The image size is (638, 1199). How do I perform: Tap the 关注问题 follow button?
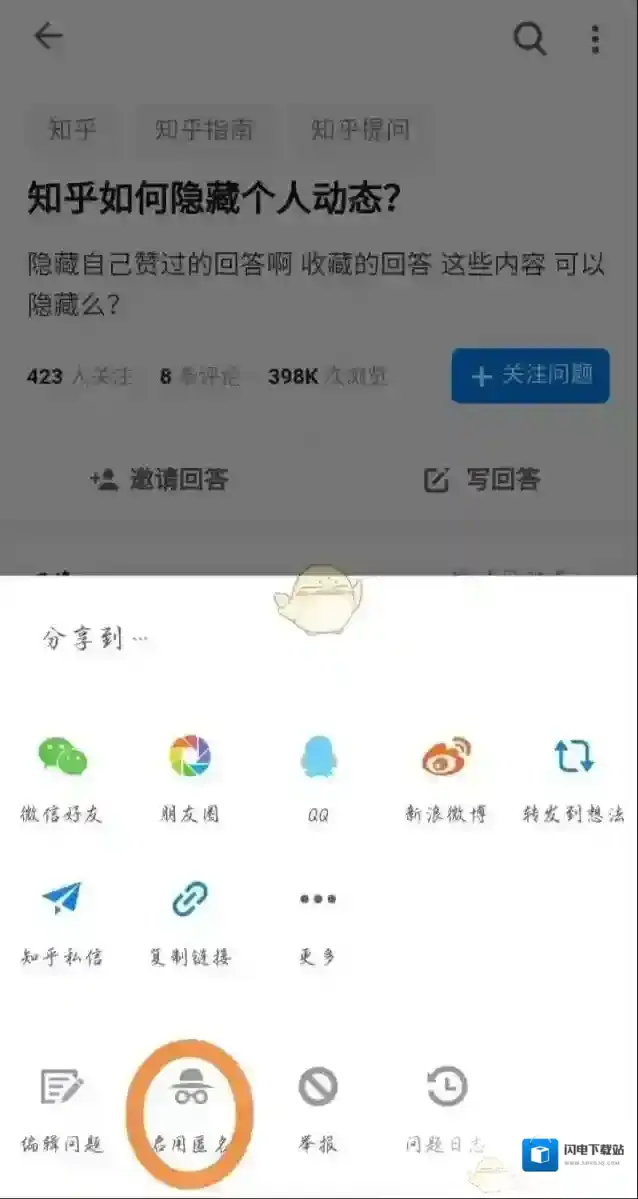pos(530,375)
